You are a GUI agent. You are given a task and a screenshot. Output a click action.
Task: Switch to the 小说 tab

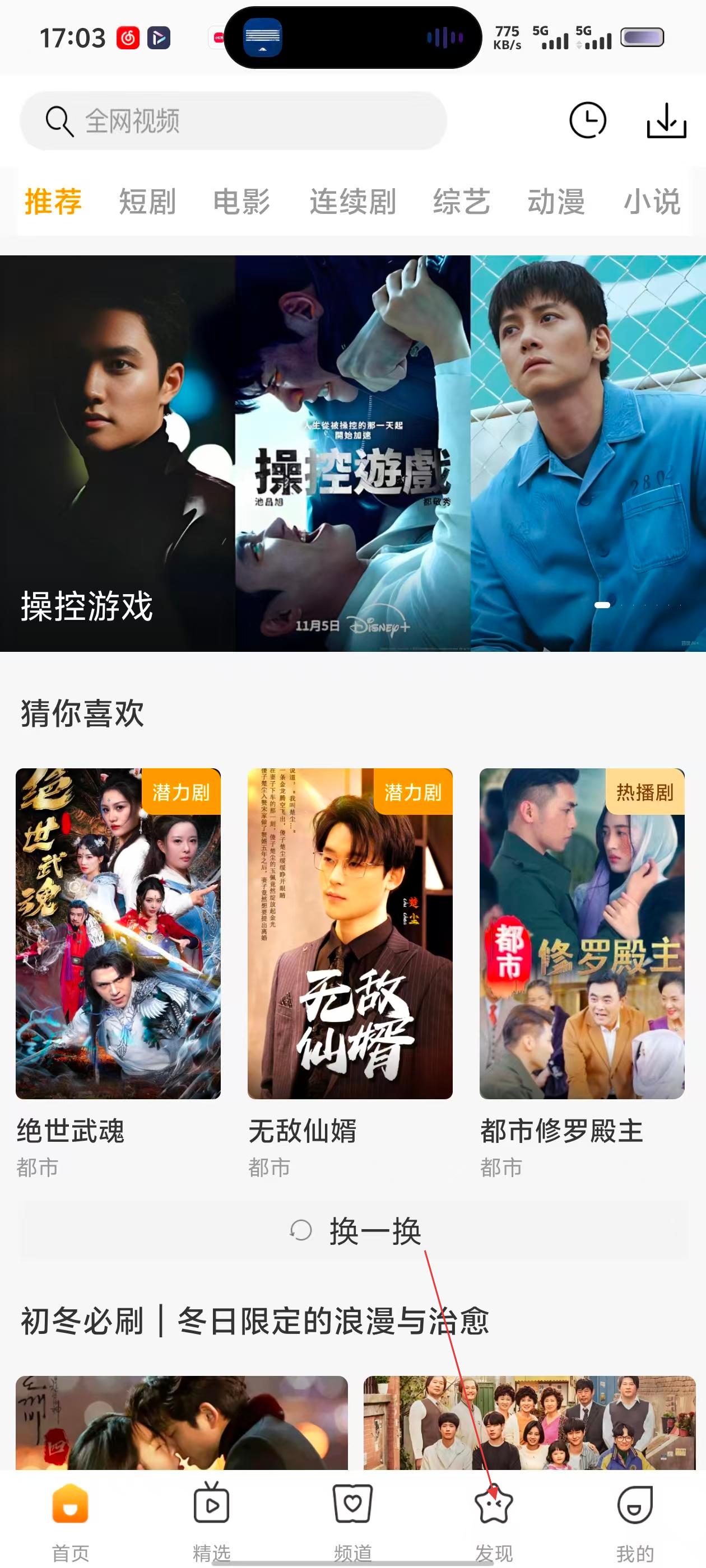click(x=651, y=202)
